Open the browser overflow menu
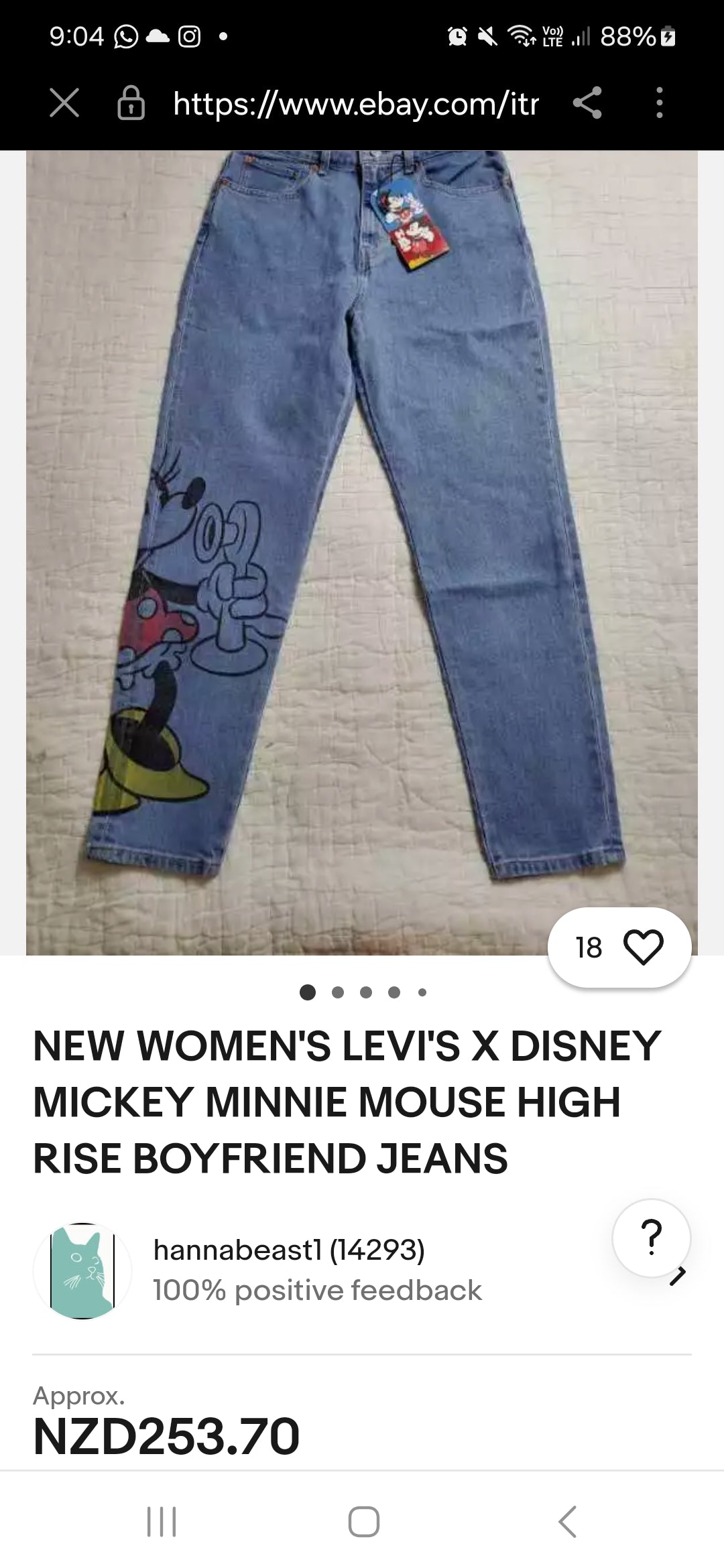 pos(660,103)
